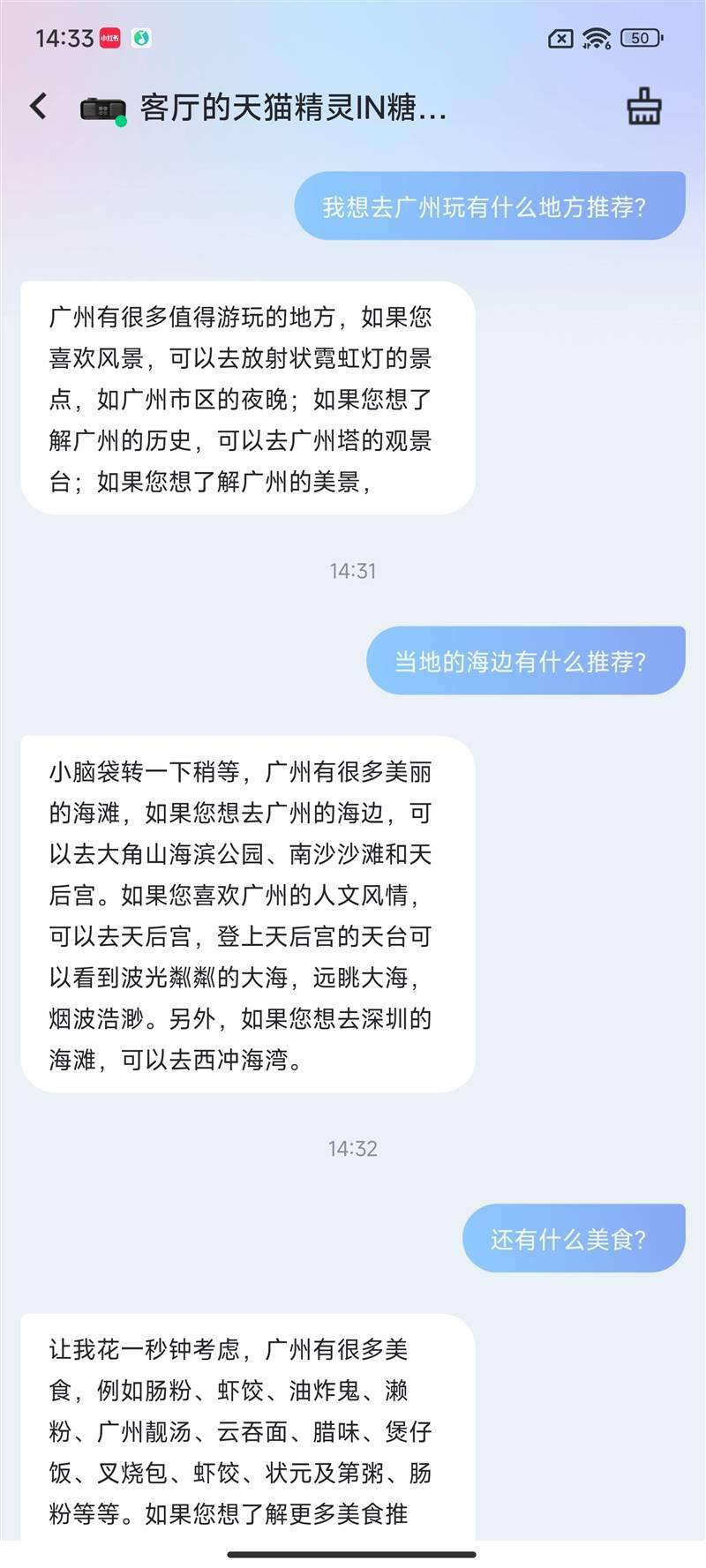Screen dimensions: 706x1568
Task: Tap the broom icon to clear chat history
Action: (643, 106)
